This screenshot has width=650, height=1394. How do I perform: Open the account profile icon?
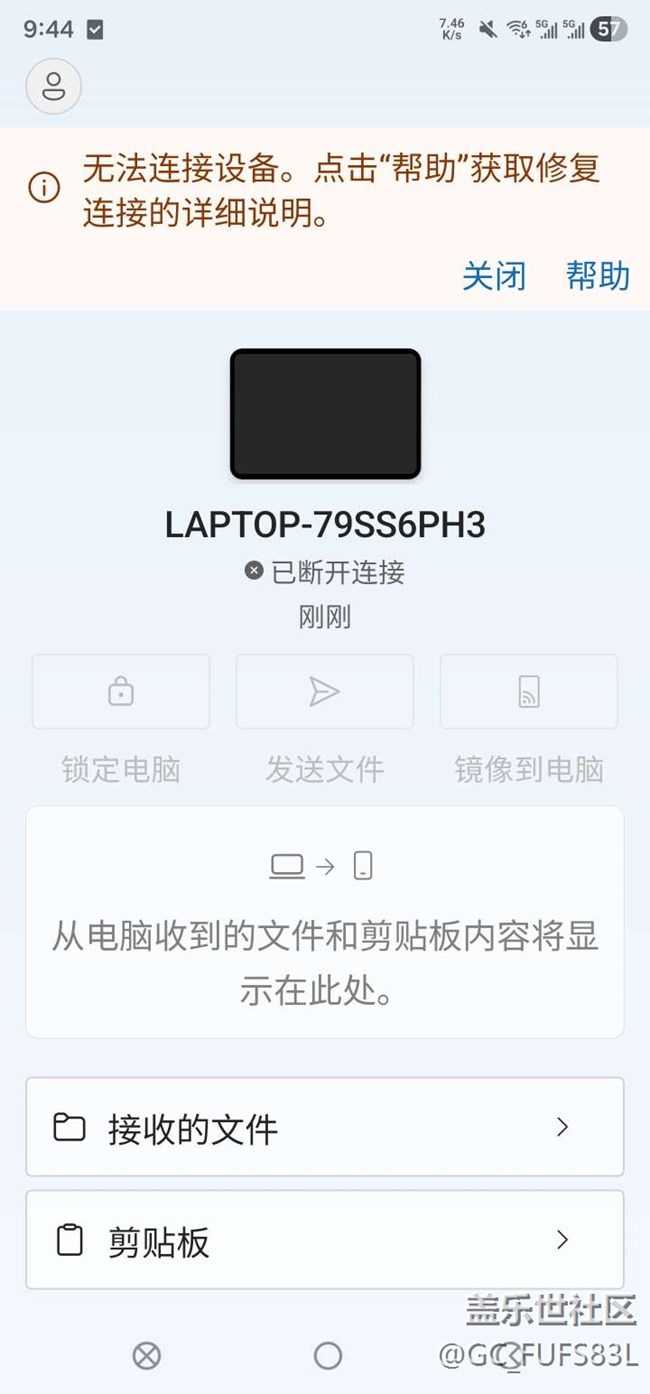coord(54,86)
